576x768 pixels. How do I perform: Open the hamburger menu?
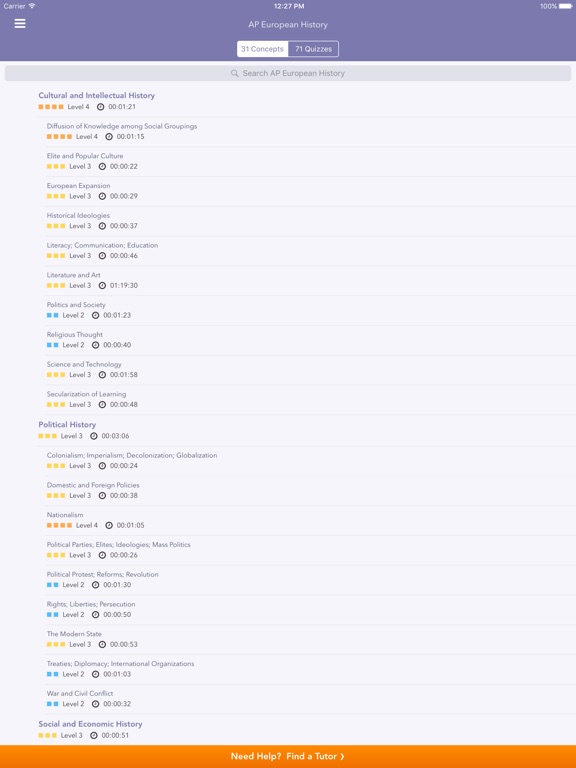[x=20, y=24]
